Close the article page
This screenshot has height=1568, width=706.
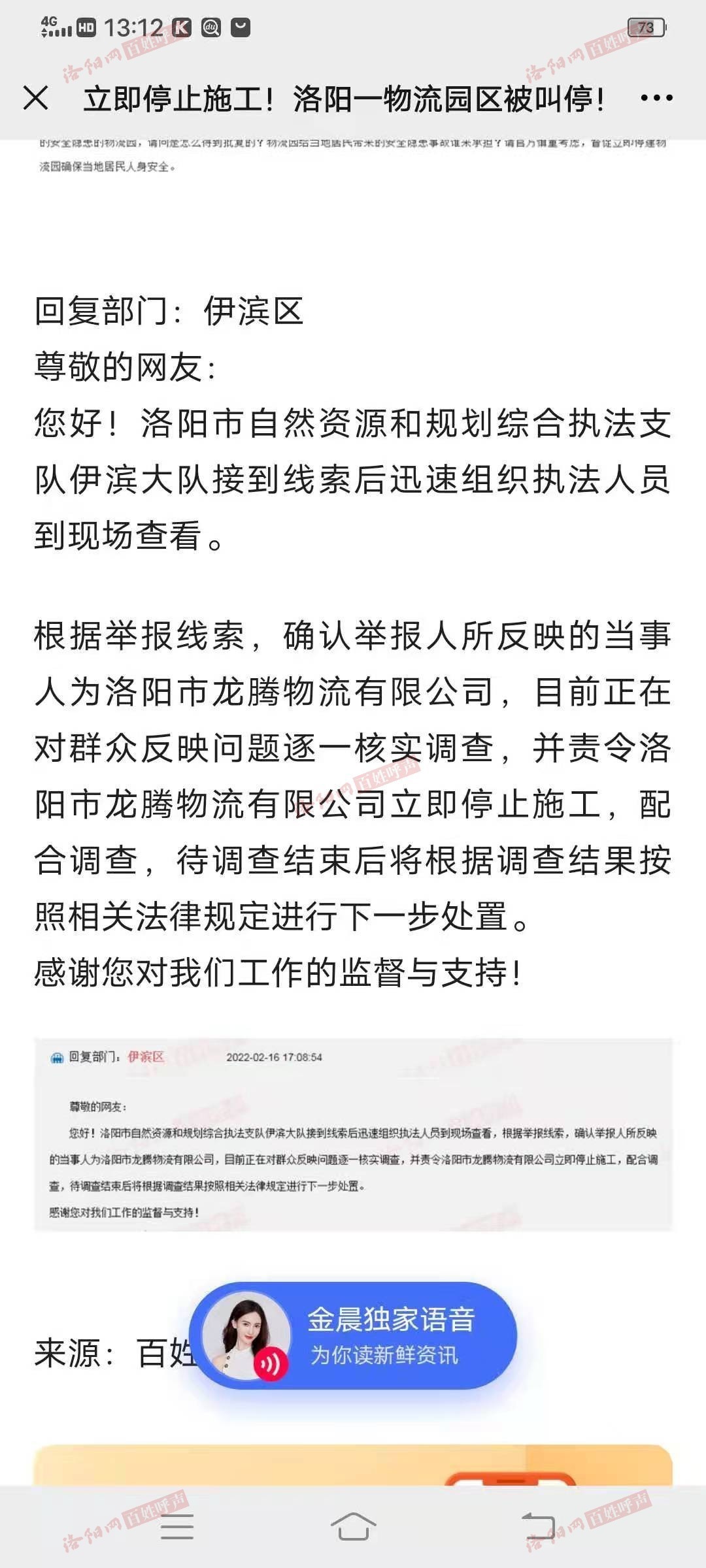[35, 99]
